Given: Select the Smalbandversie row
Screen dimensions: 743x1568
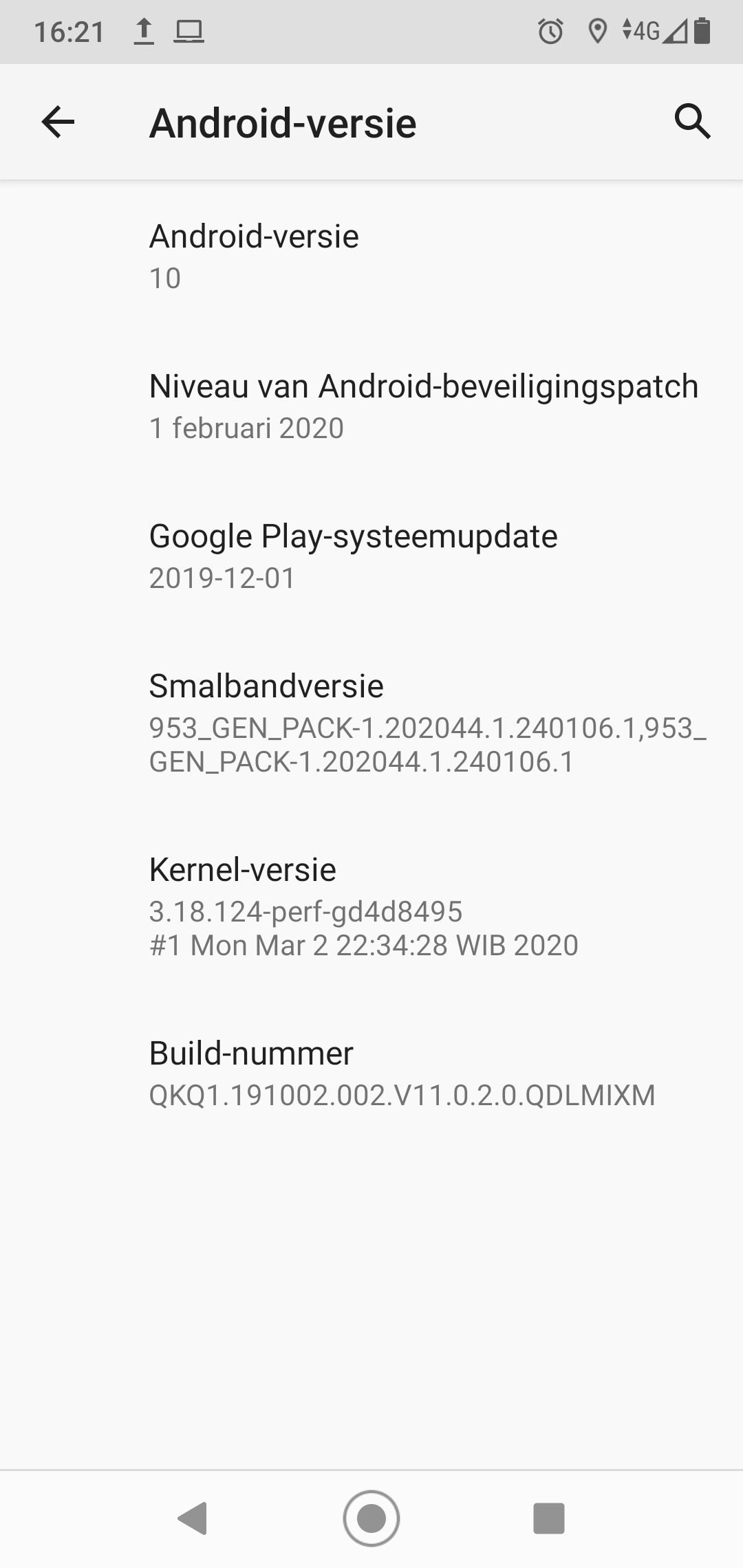Looking at the screenshot, I should pos(371,723).
